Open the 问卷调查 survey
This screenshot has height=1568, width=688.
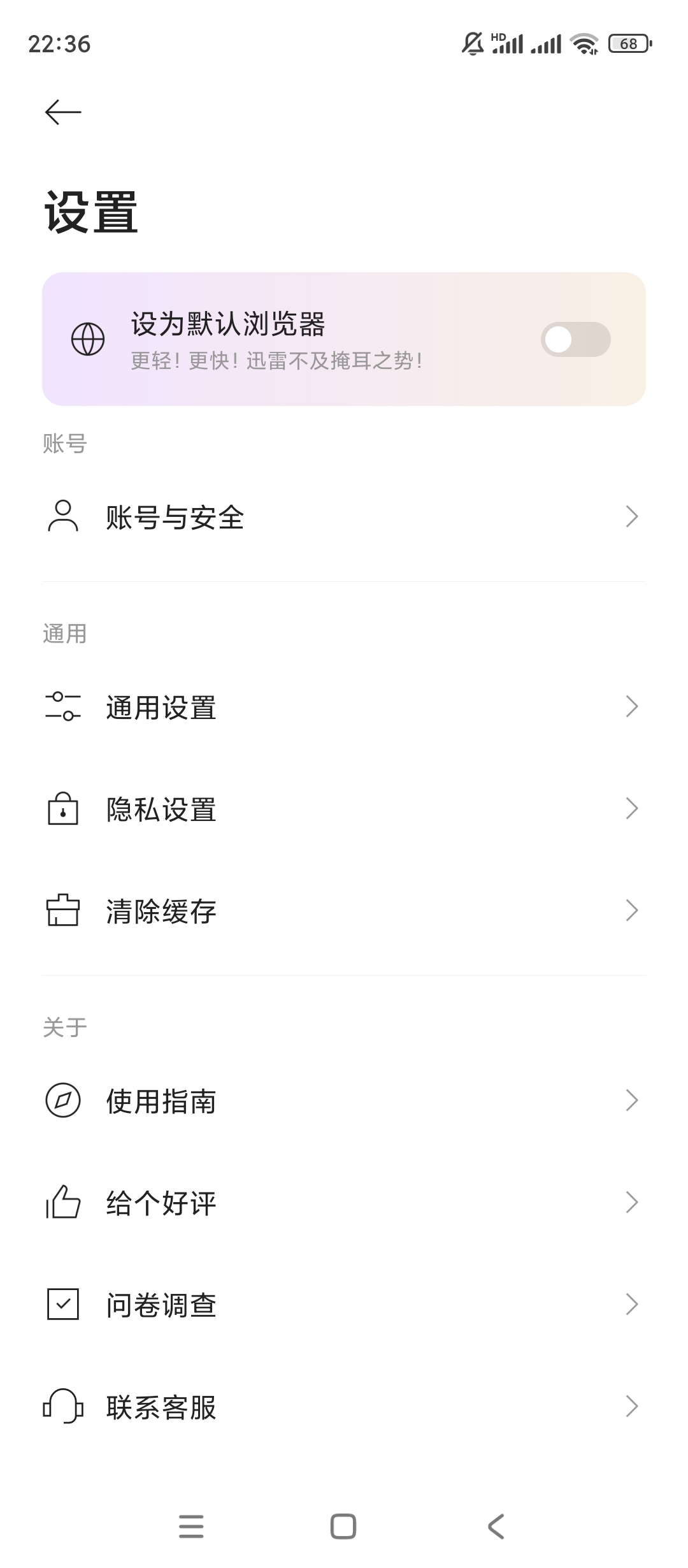344,1305
